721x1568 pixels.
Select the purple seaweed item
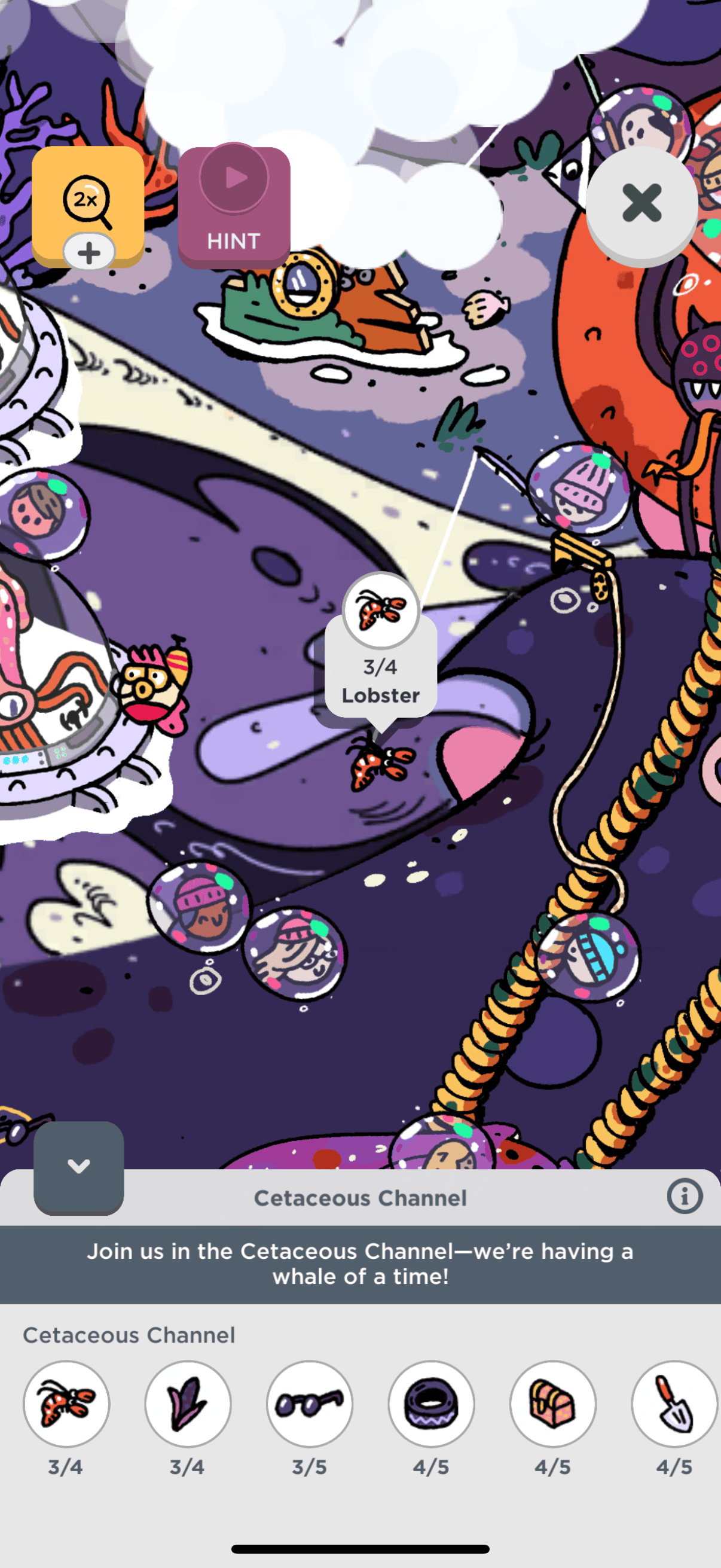point(187,1404)
